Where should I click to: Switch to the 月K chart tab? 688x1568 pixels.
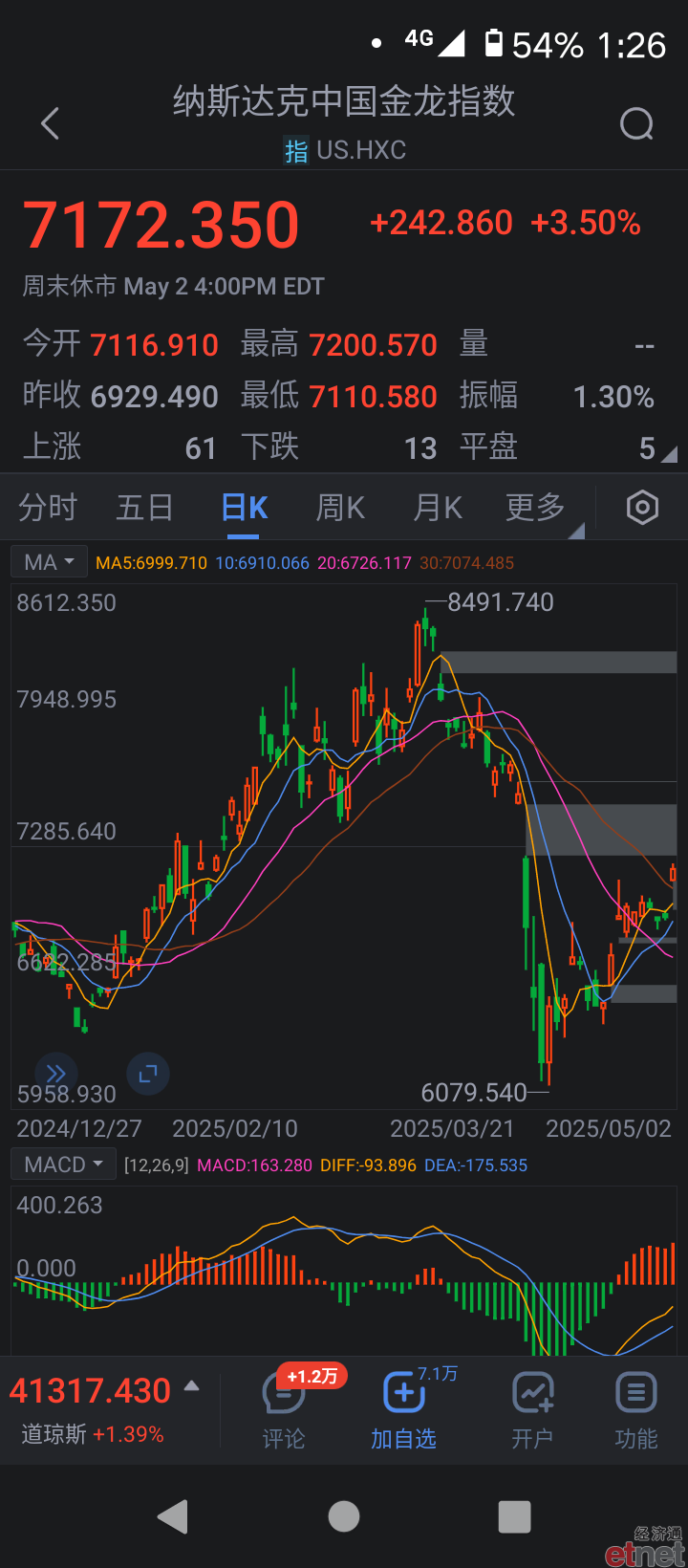tap(438, 508)
